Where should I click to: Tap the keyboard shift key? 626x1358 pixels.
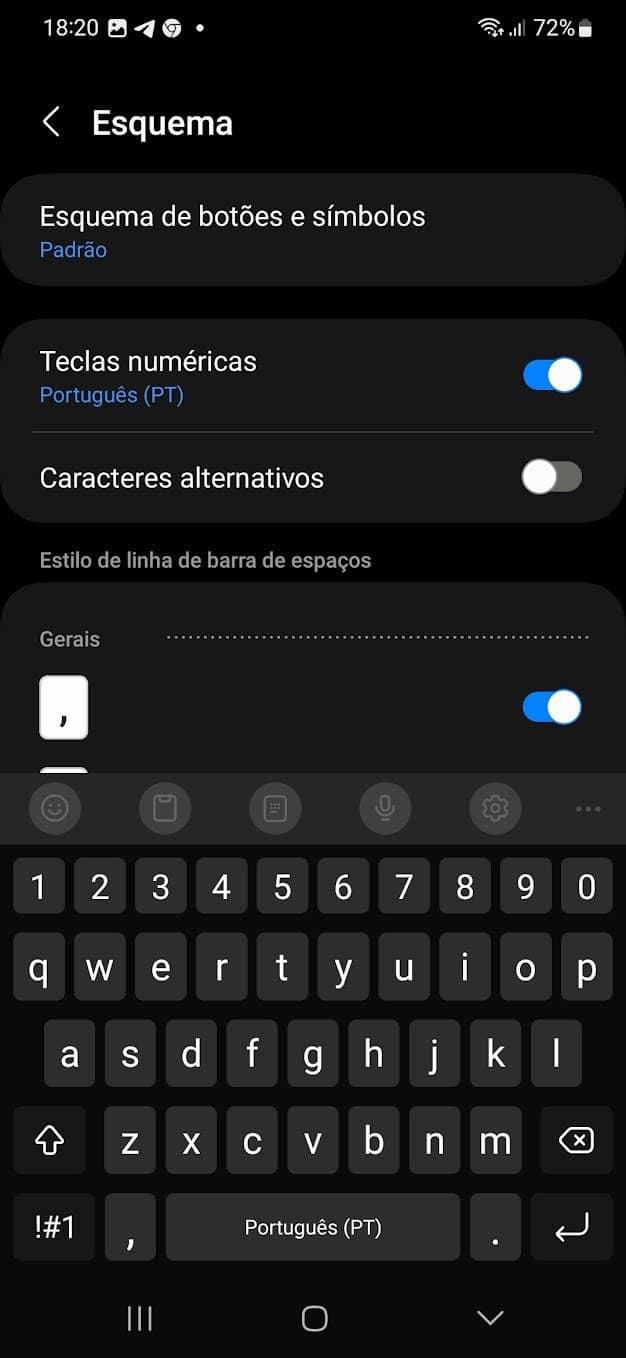click(50, 1140)
